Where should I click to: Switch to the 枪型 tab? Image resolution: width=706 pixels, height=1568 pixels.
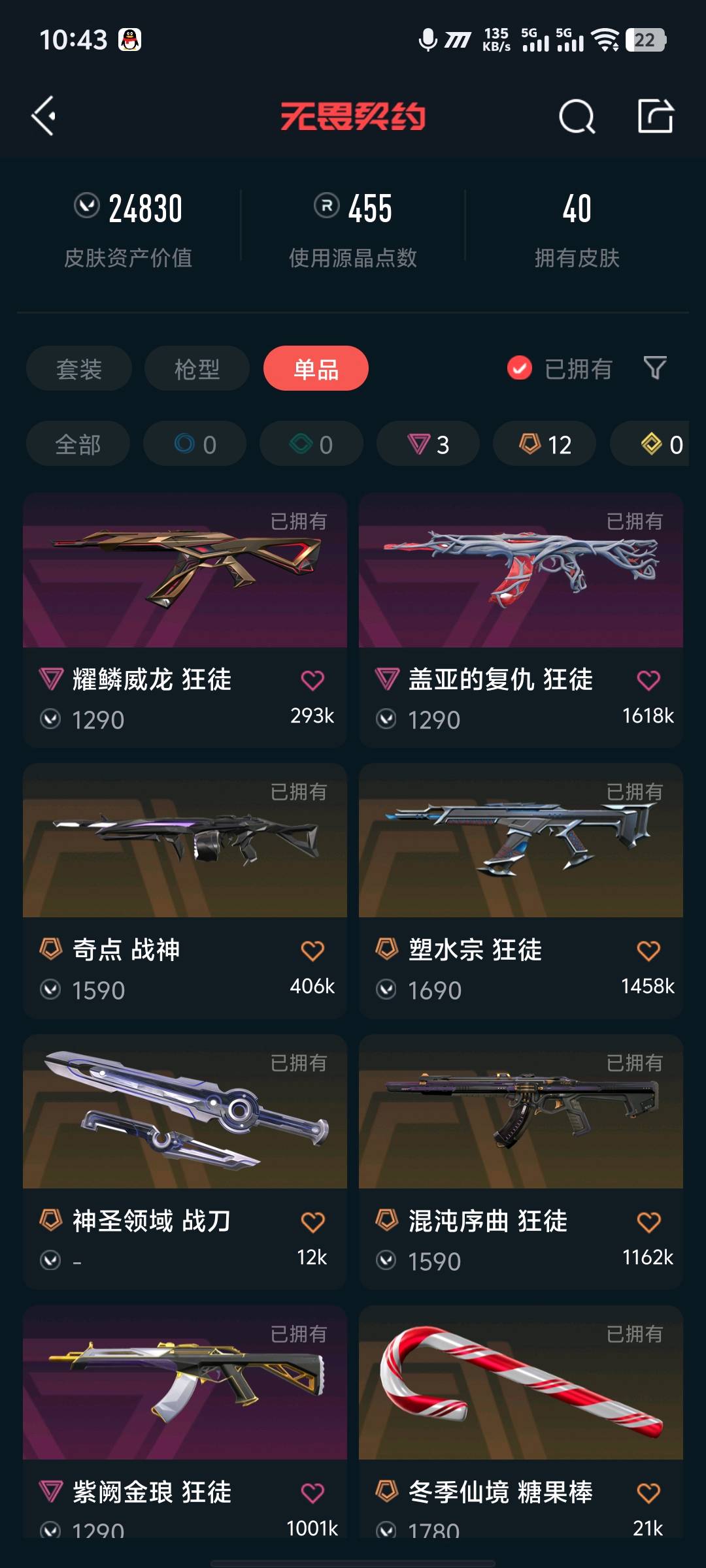pos(197,369)
